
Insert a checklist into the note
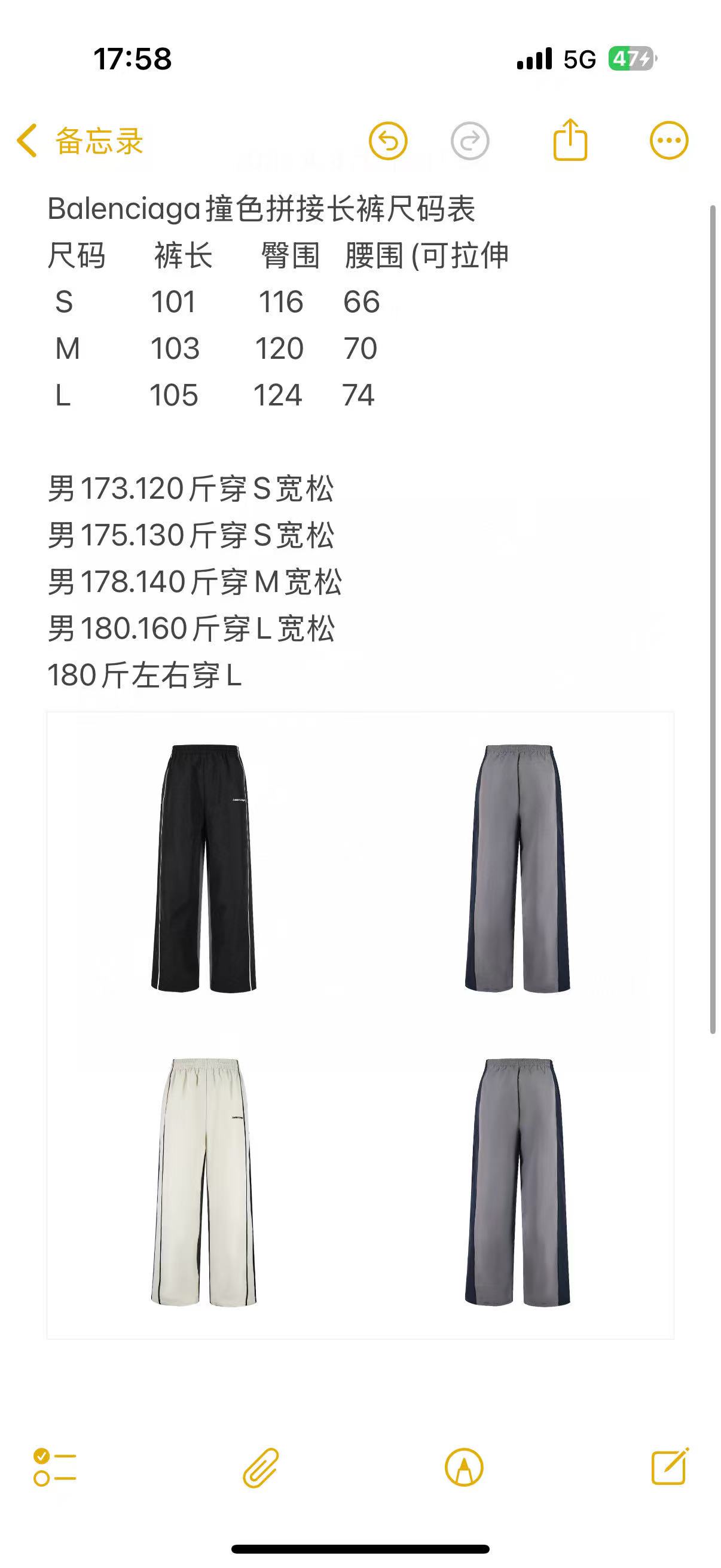[55, 1467]
